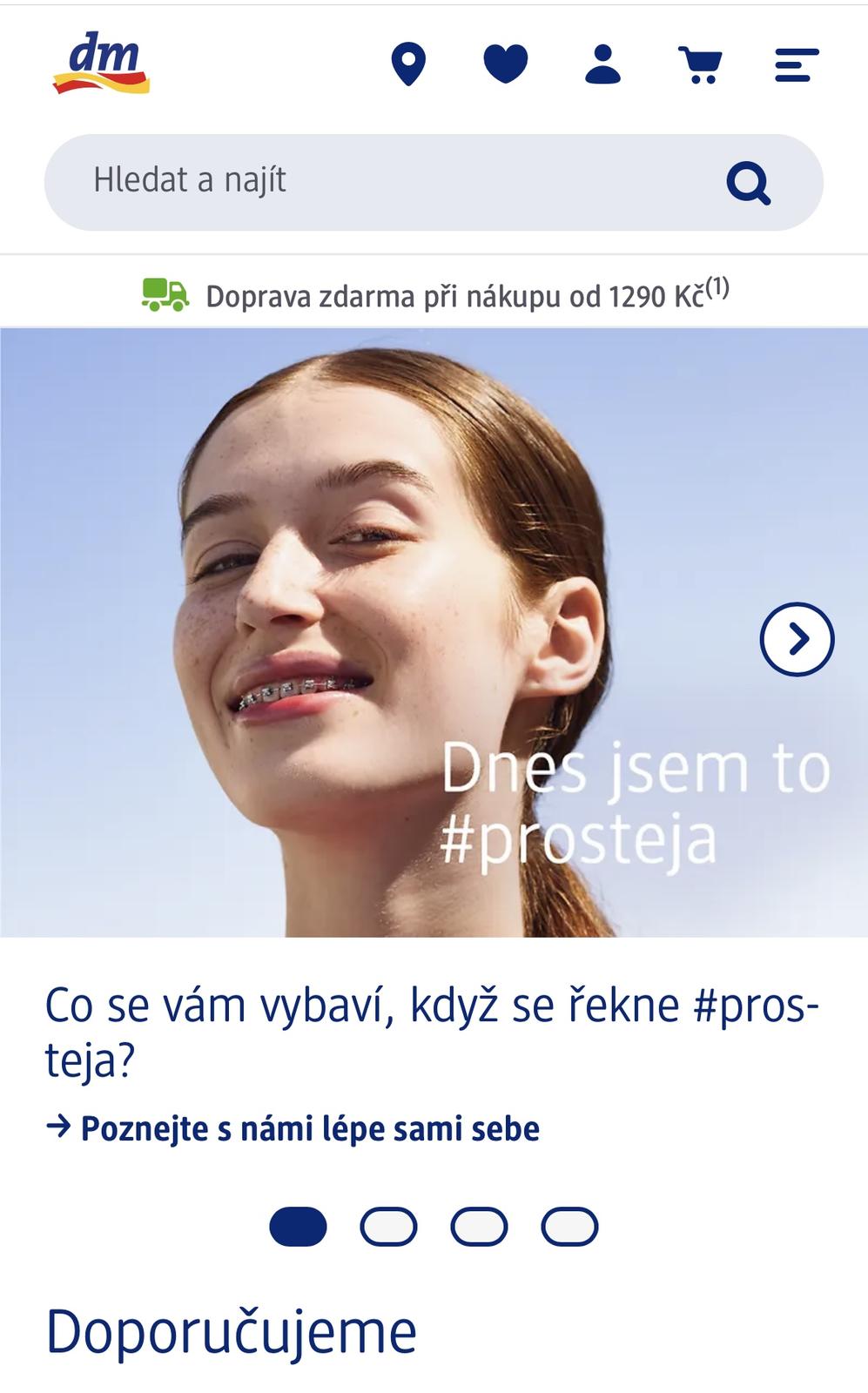Jump to the fourth carousel page indicator

coord(569,1227)
